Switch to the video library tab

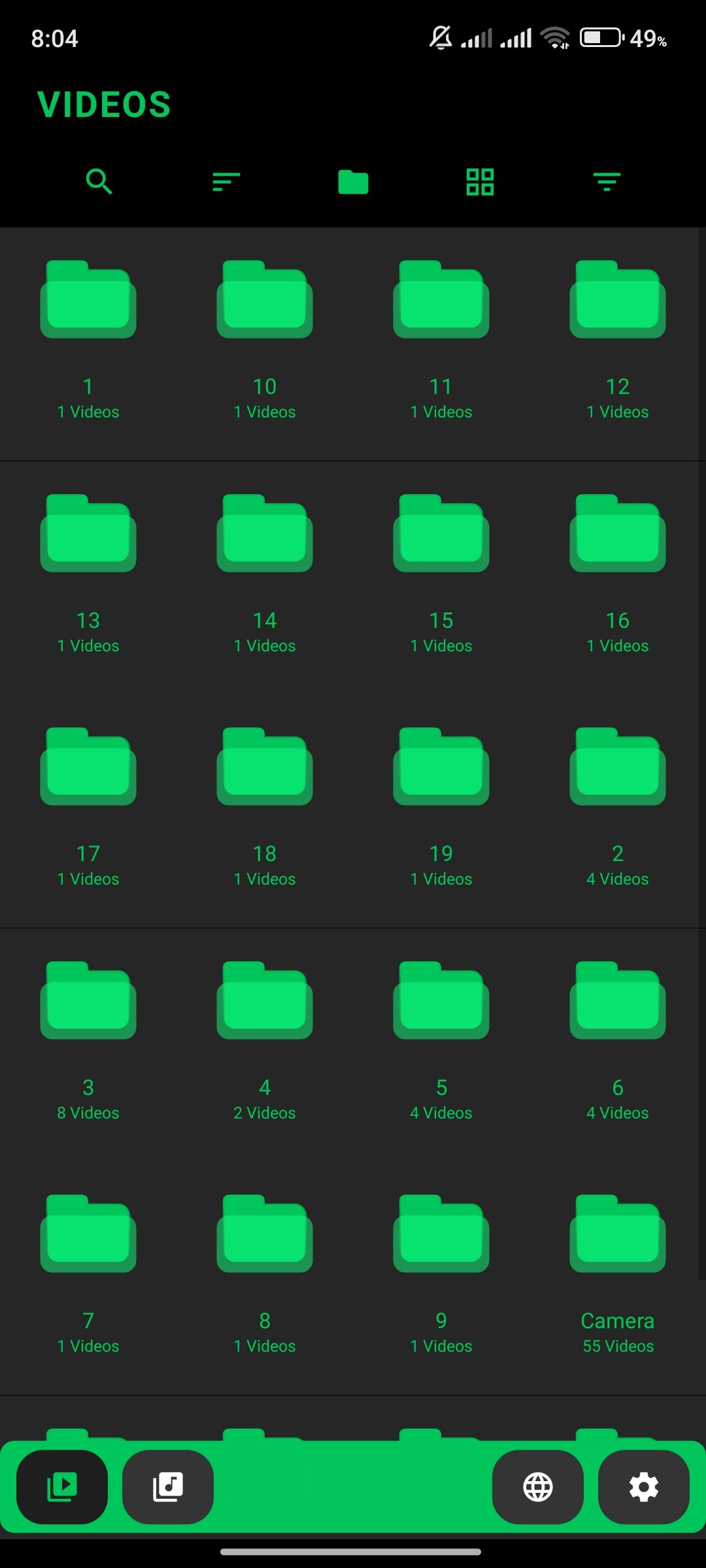pyautogui.click(x=62, y=1488)
